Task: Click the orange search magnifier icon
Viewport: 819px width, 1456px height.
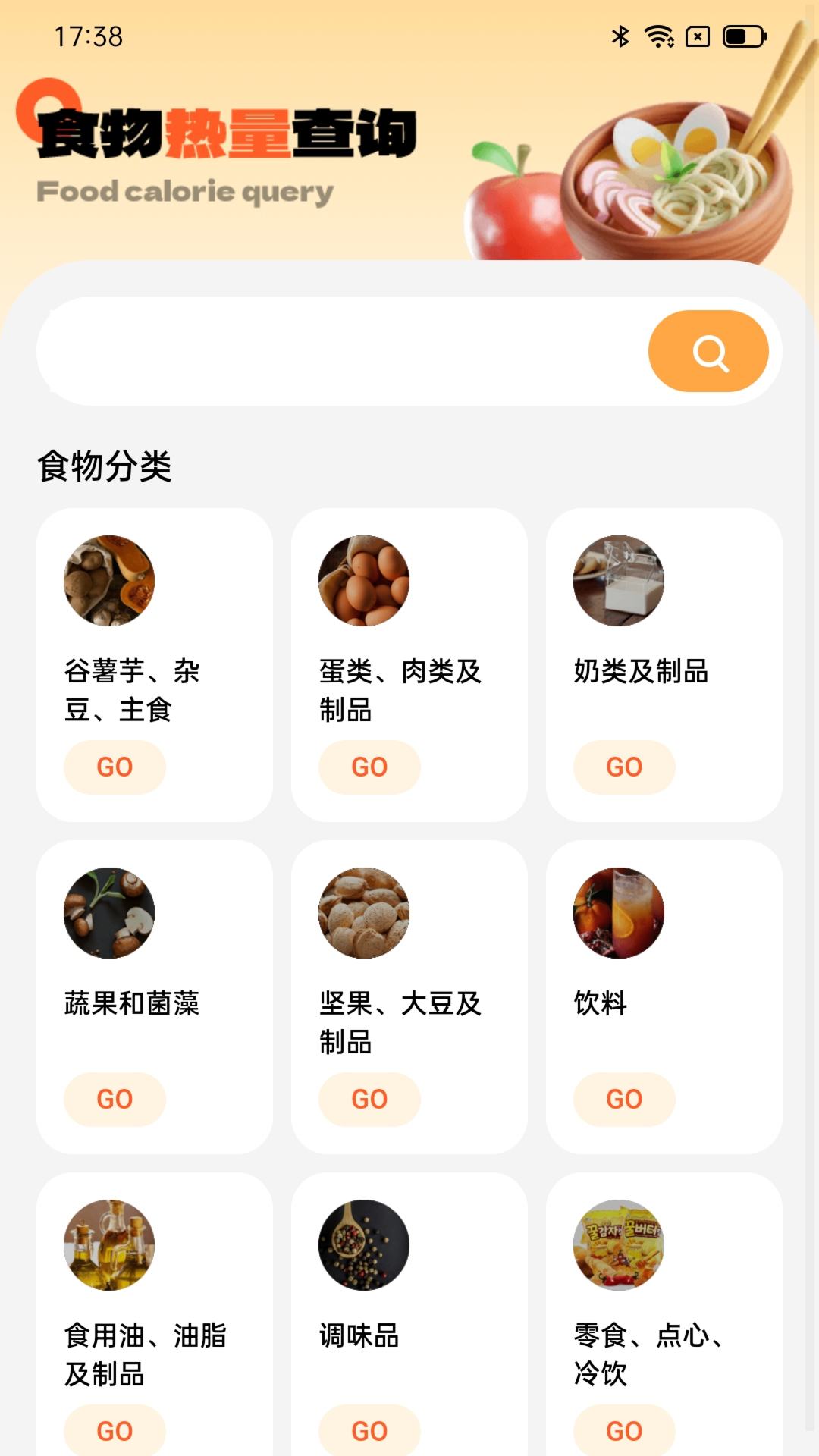Action: click(708, 351)
